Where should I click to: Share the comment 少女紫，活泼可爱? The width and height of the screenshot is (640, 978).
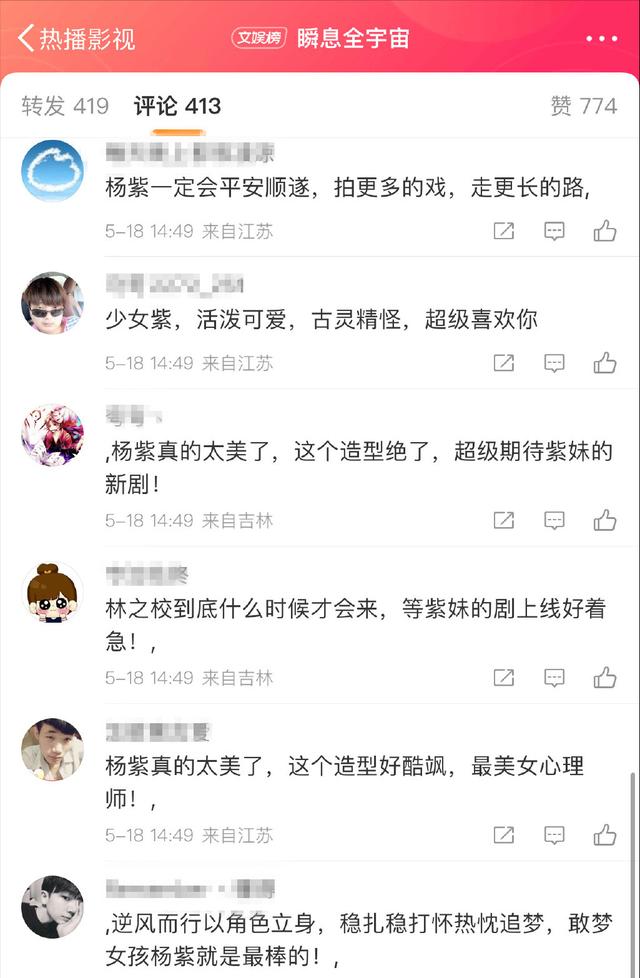click(504, 363)
